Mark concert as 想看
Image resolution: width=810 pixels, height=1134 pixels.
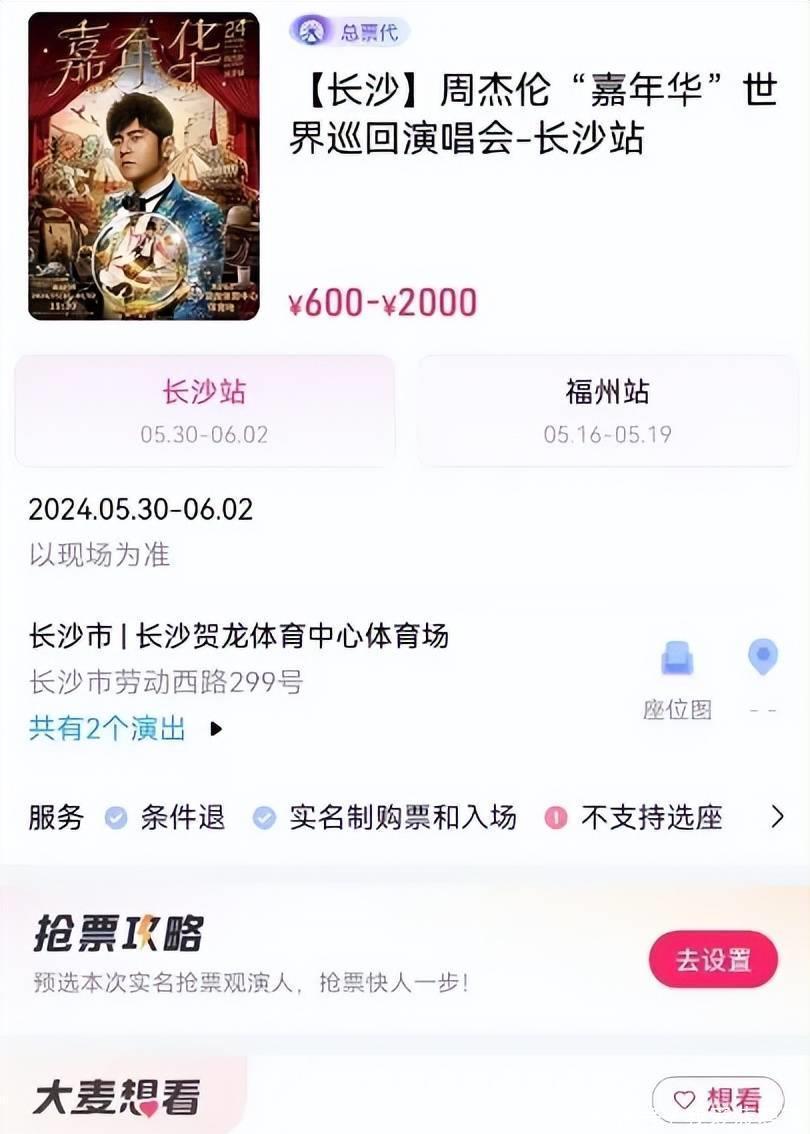point(718,1100)
